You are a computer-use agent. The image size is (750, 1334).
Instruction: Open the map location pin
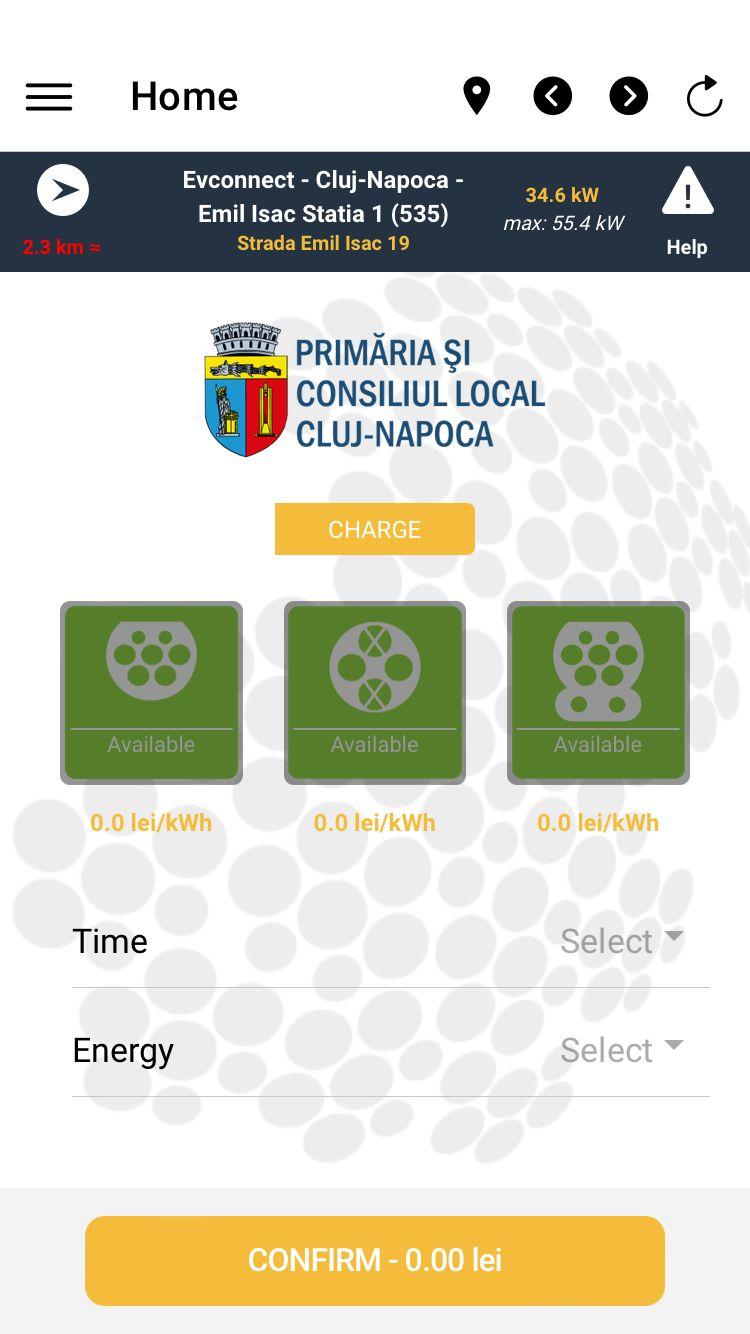pos(477,97)
